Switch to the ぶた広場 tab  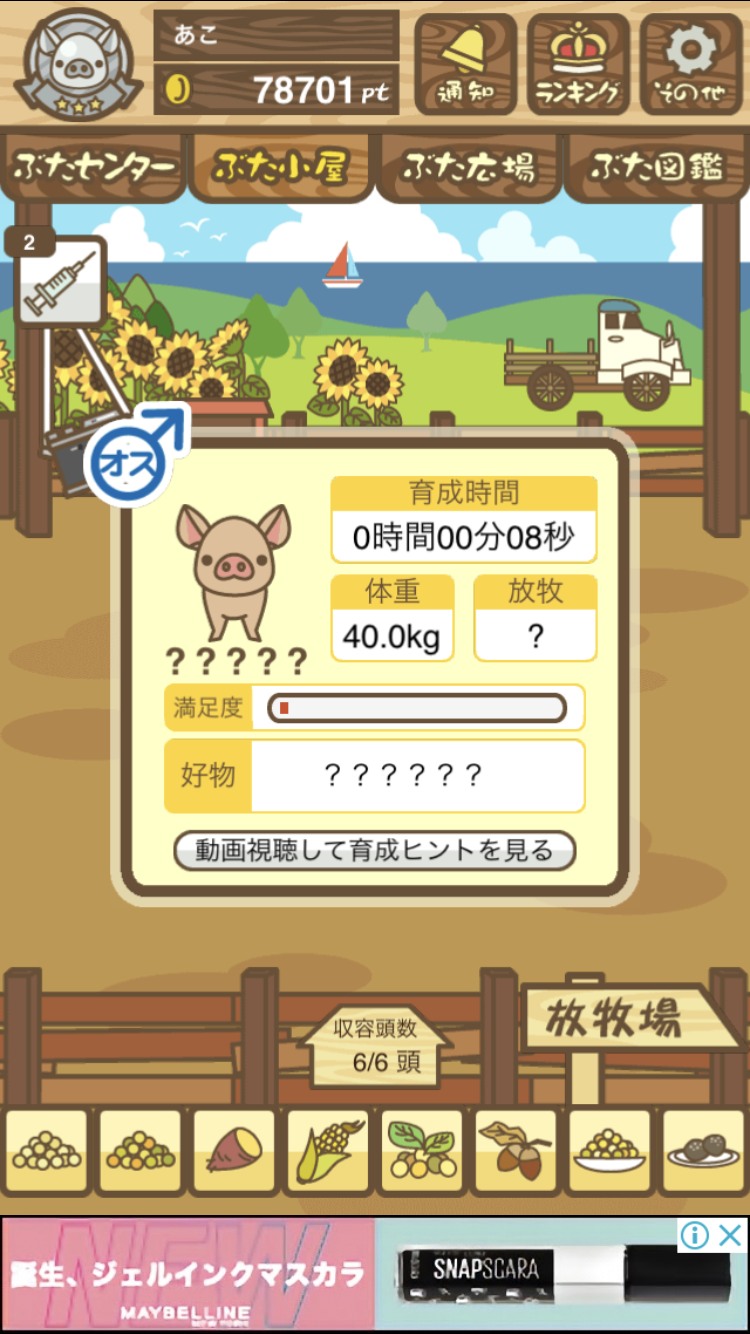468,167
